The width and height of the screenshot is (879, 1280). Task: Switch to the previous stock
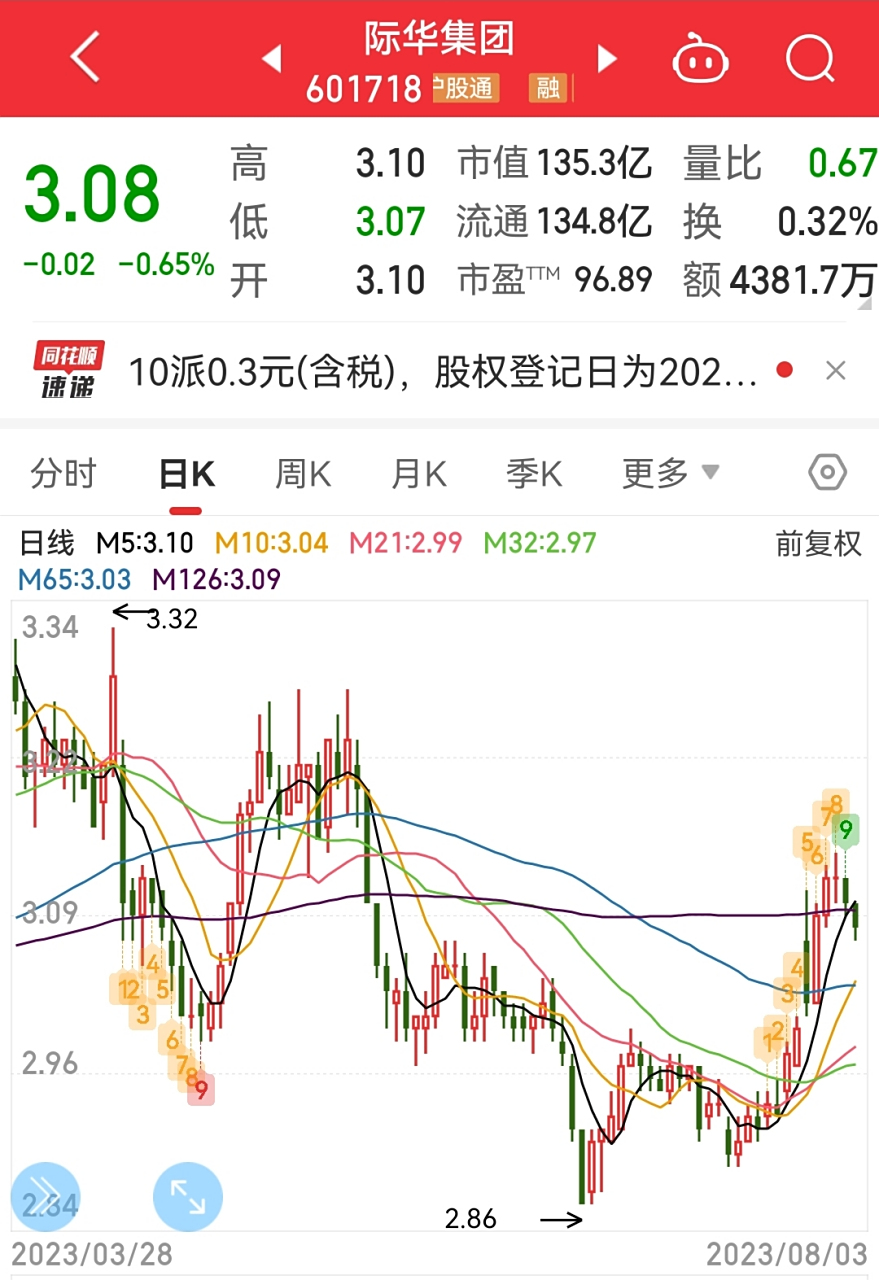click(271, 58)
